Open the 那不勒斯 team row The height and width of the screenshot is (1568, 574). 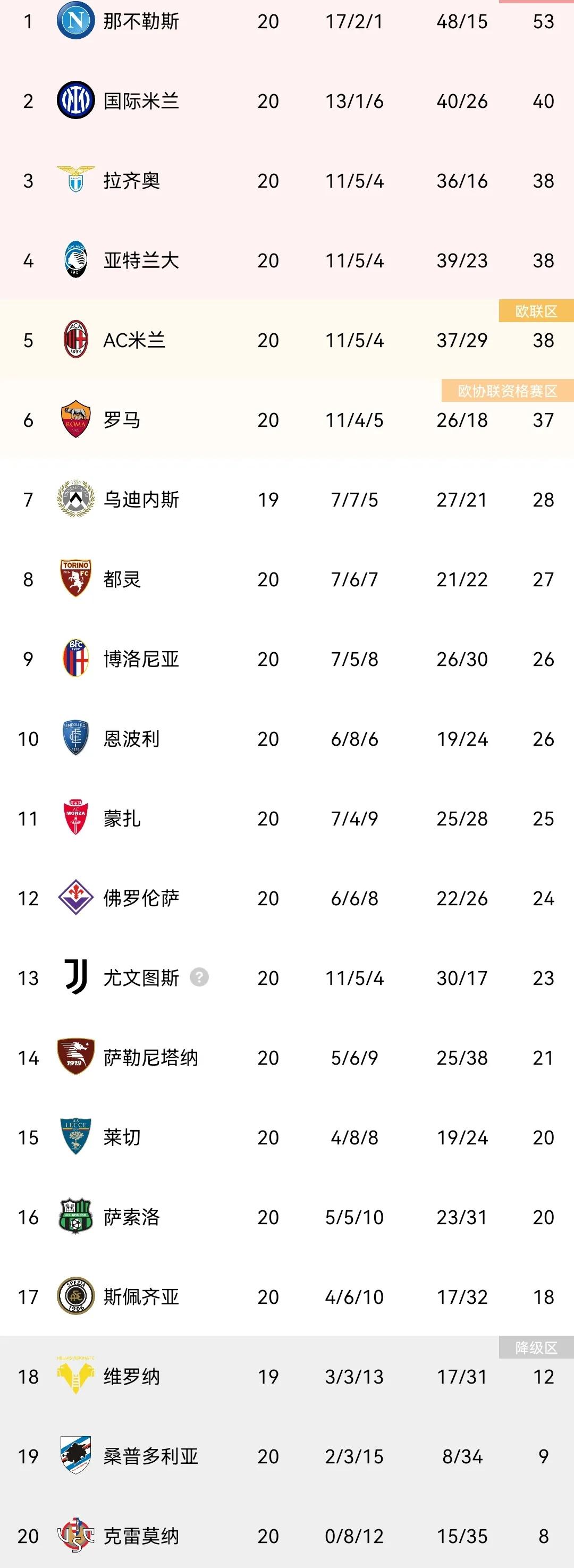(141, 21)
